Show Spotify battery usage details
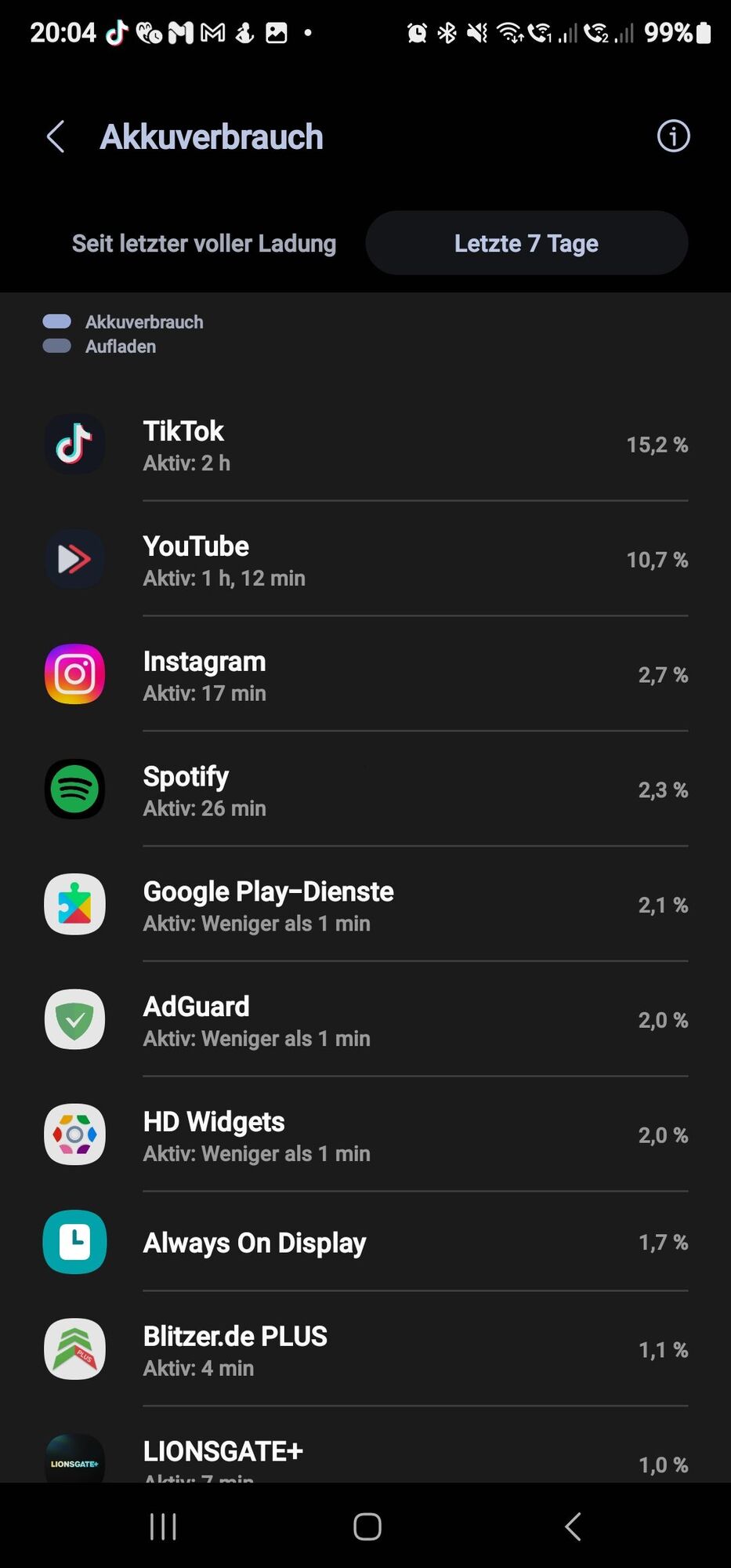Image resolution: width=731 pixels, height=1568 pixels. [x=365, y=790]
